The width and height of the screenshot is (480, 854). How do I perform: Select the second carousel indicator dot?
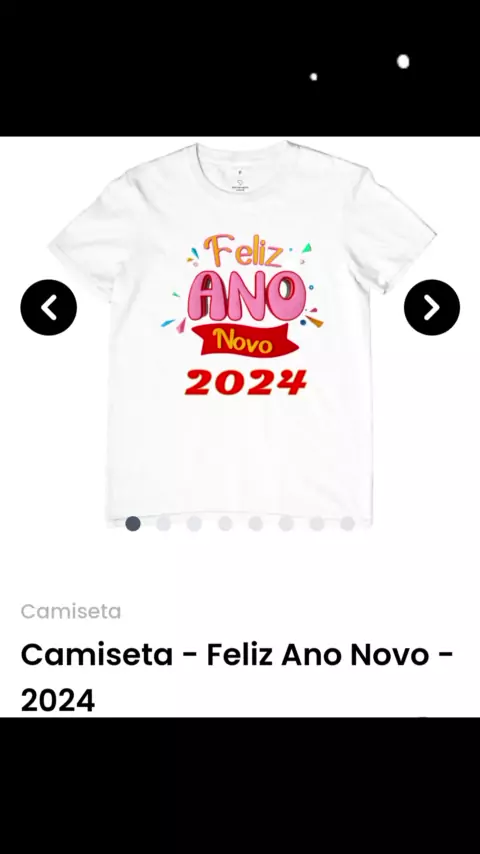click(163, 523)
